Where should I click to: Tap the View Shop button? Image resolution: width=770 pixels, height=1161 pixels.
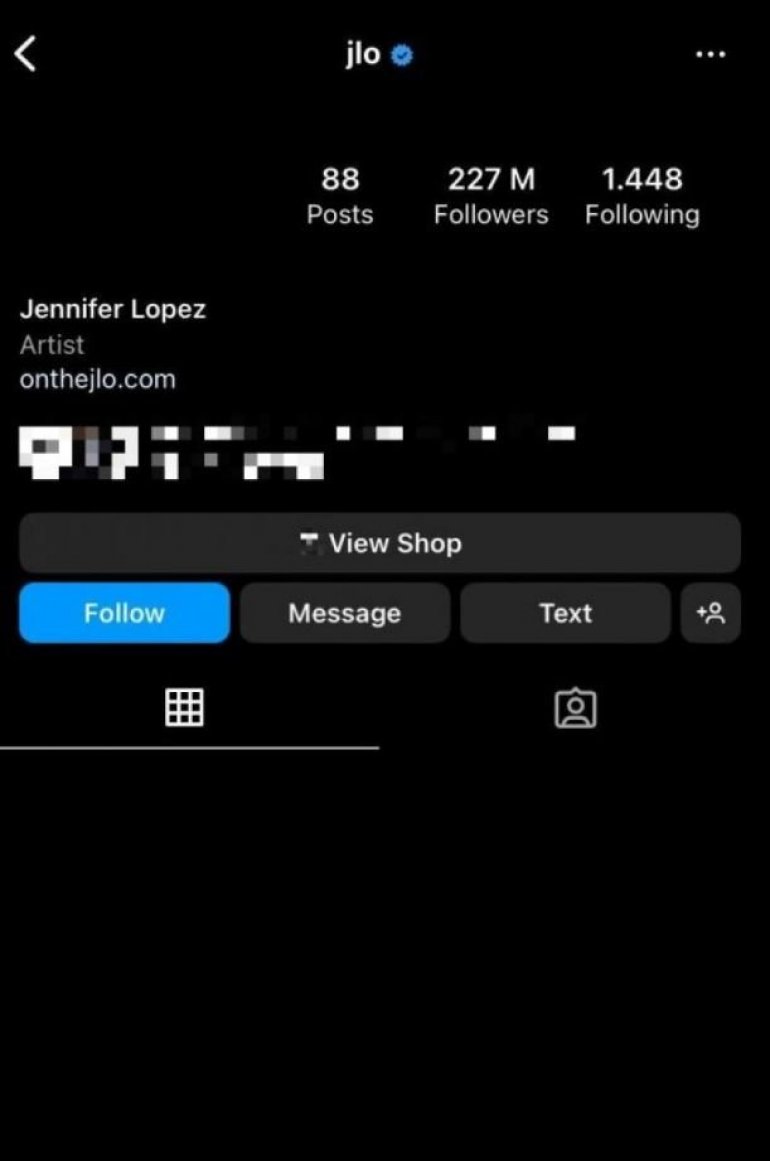[380, 543]
